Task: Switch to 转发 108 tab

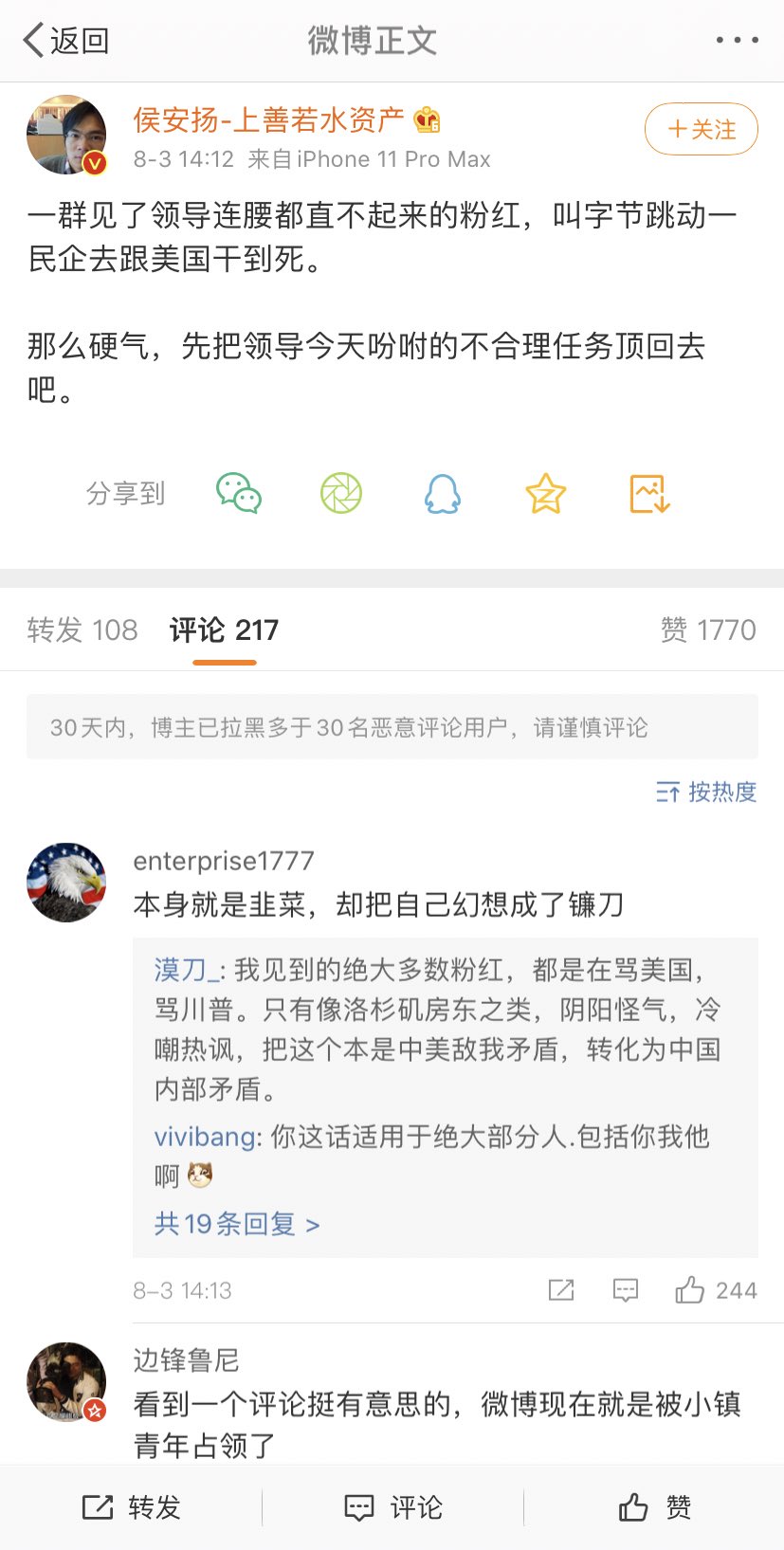Action: tap(82, 629)
